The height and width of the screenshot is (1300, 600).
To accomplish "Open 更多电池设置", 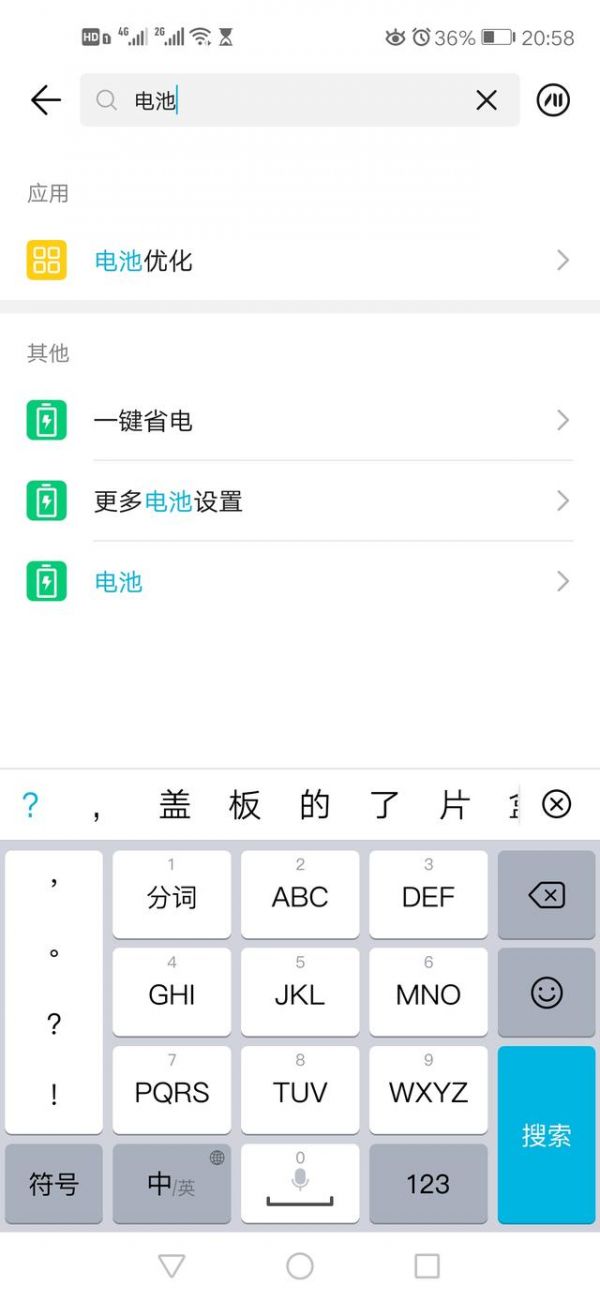I will point(300,501).
